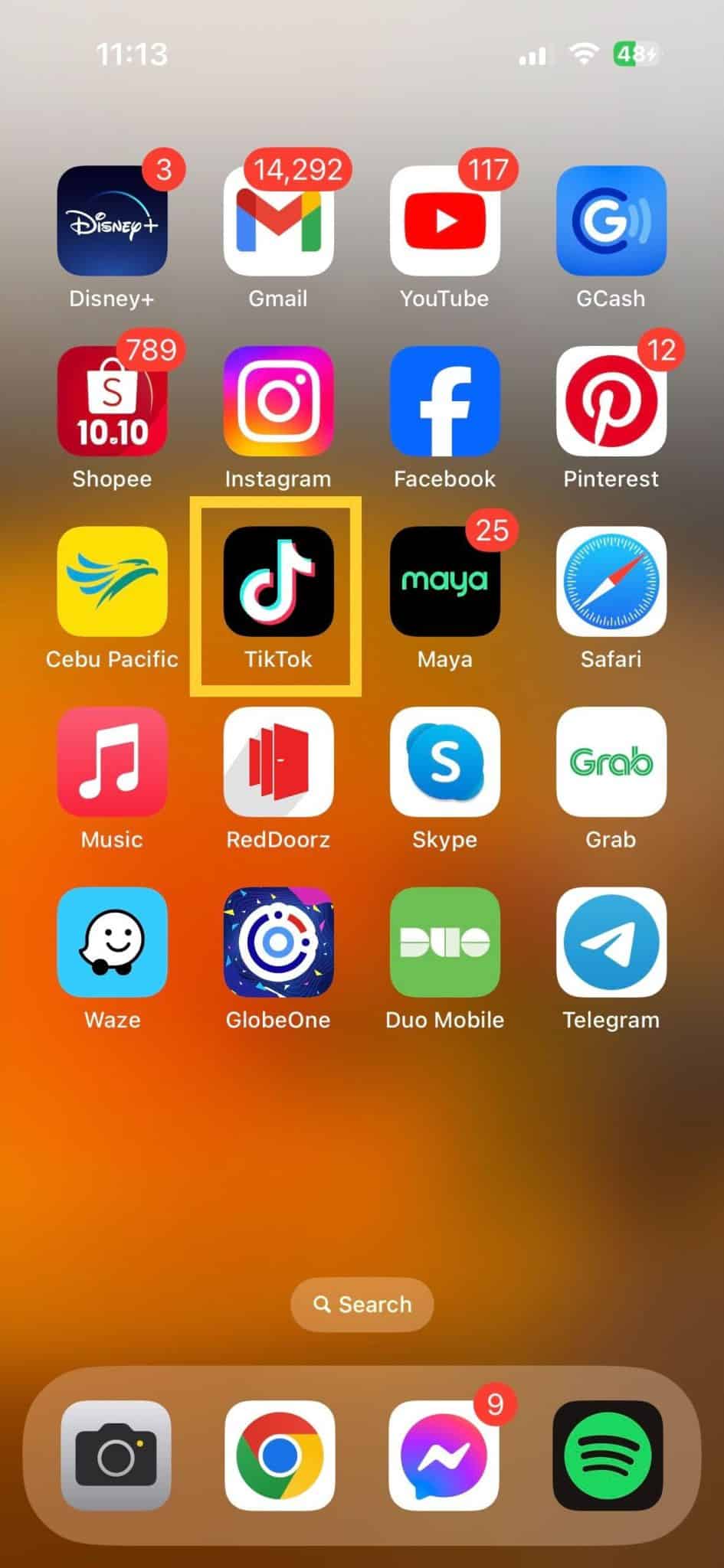This screenshot has height=1568, width=724.
Task: Launch Grab
Action: pyautogui.click(x=611, y=762)
